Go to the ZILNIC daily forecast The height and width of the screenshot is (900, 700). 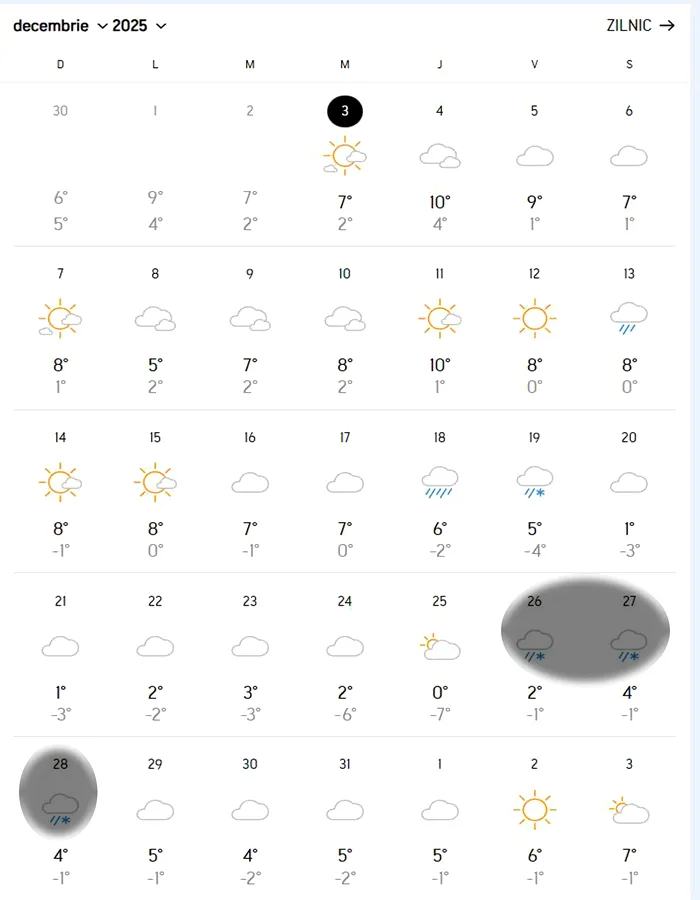[641, 26]
